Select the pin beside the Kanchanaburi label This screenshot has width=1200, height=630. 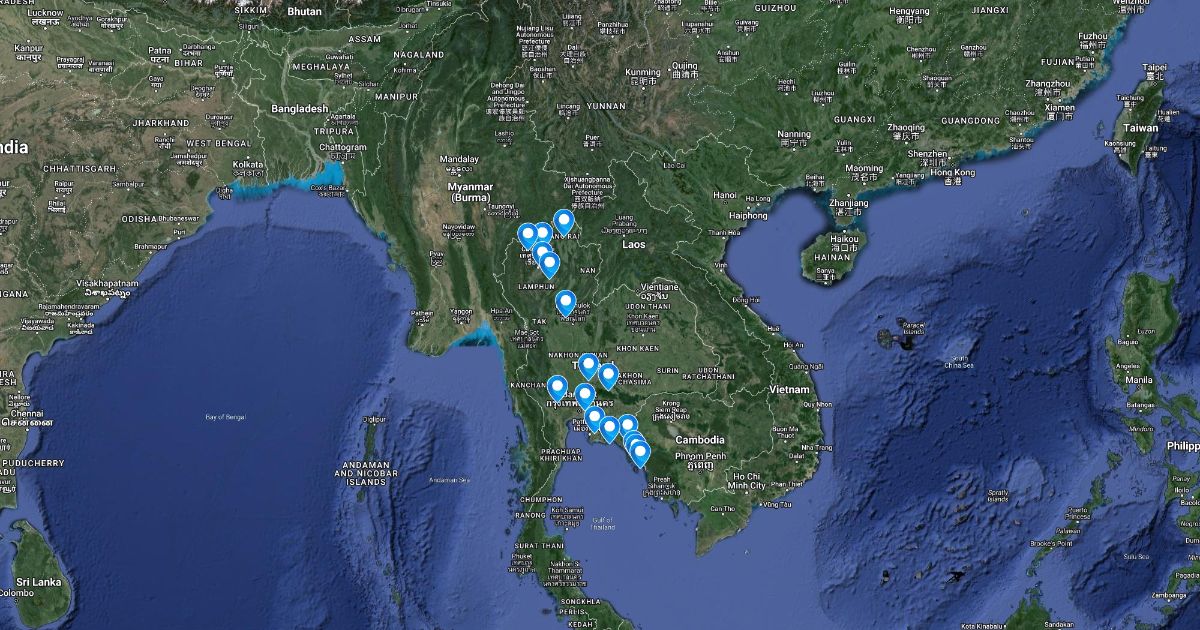558,388
